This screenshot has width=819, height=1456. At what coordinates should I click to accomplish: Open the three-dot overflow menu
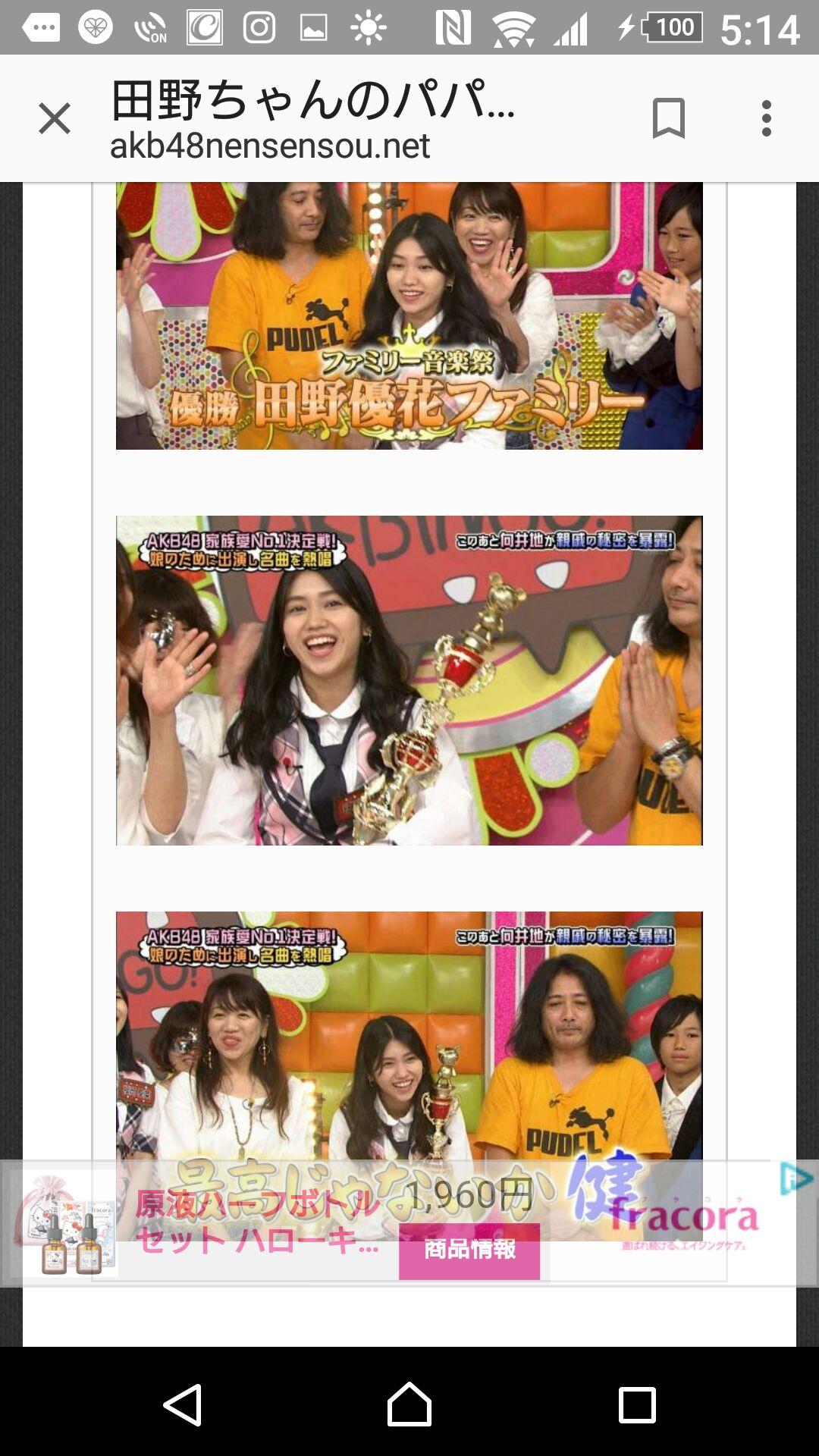point(767,118)
